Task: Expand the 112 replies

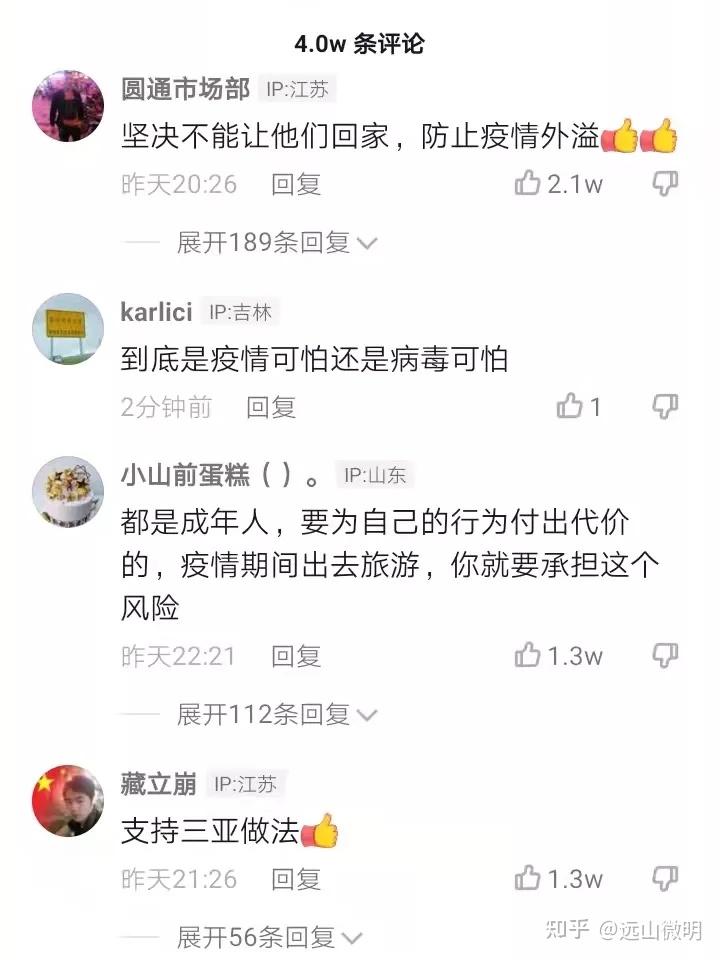Action: coord(277,714)
